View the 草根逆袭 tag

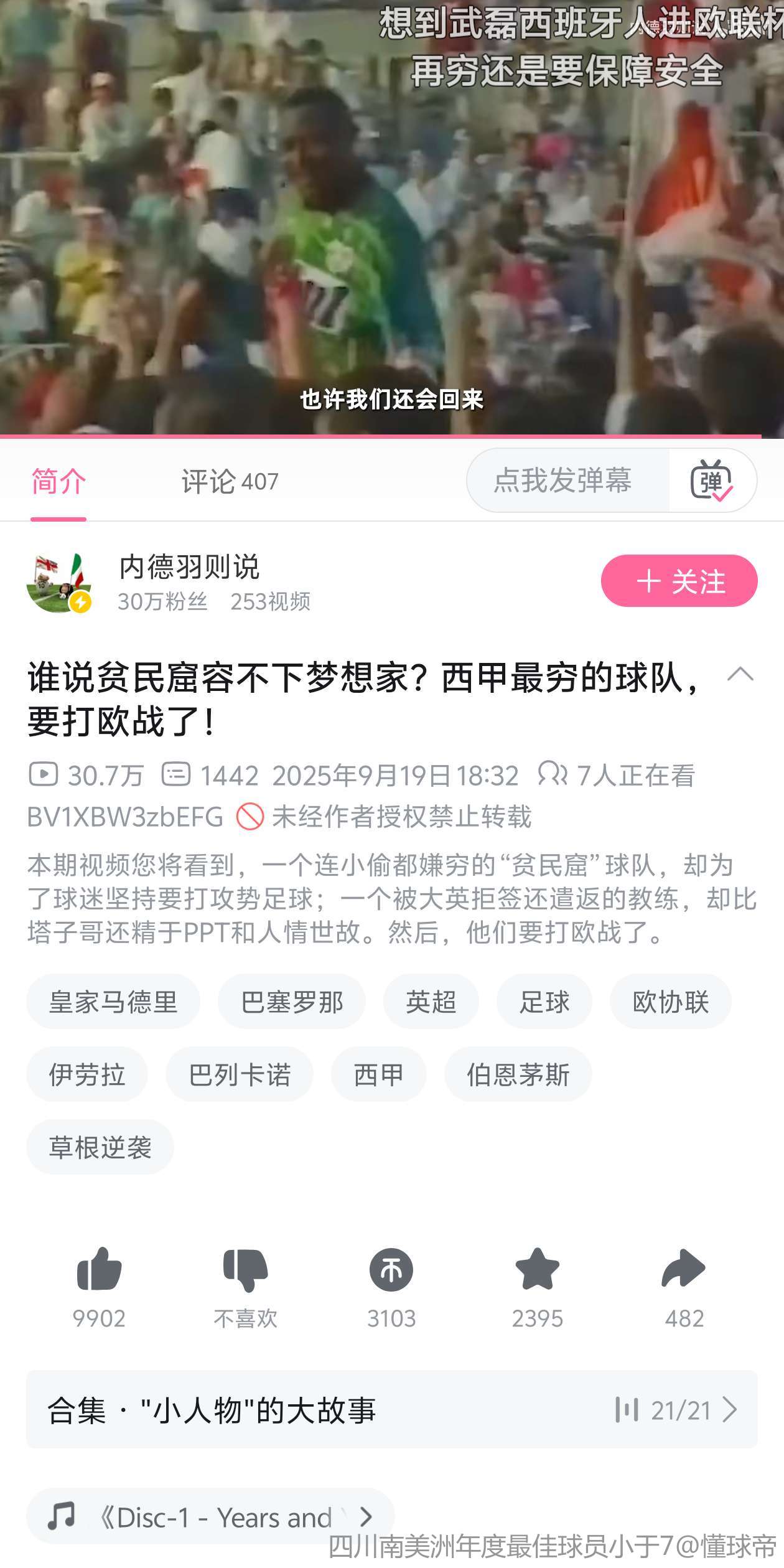coord(100,1147)
